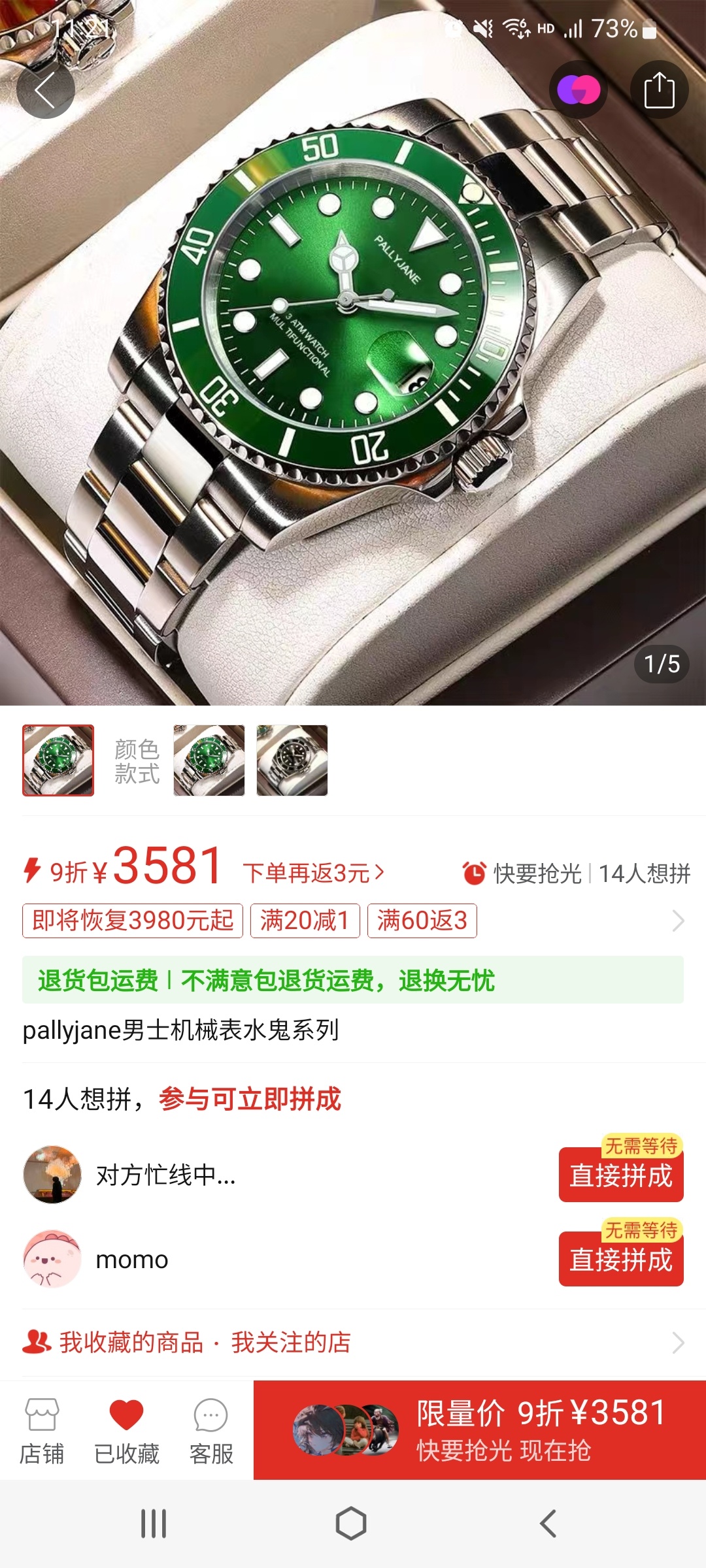Contact 客服 customer service
706x1568 pixels.
pyautogui.click(x=211, y=1431)
